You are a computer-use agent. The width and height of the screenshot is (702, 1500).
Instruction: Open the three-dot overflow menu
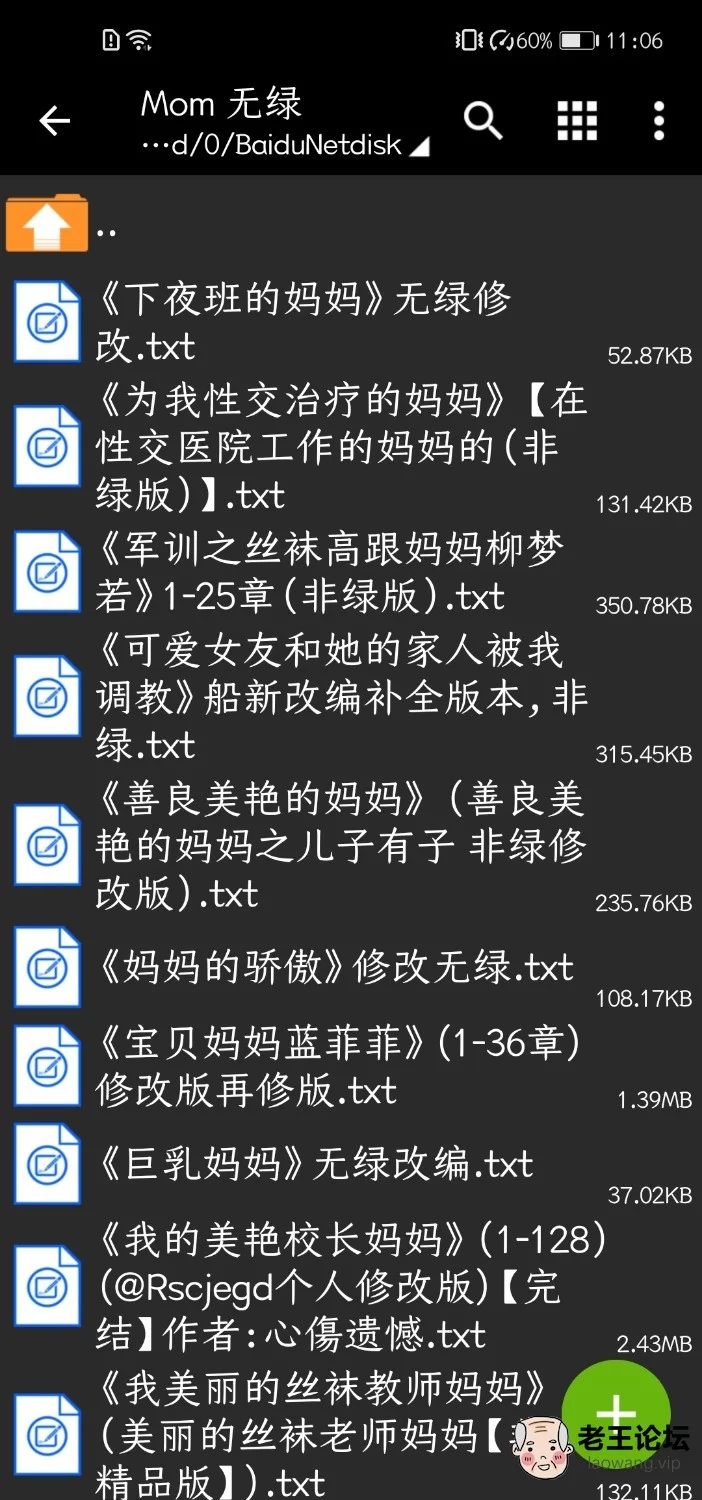(658, 121)
